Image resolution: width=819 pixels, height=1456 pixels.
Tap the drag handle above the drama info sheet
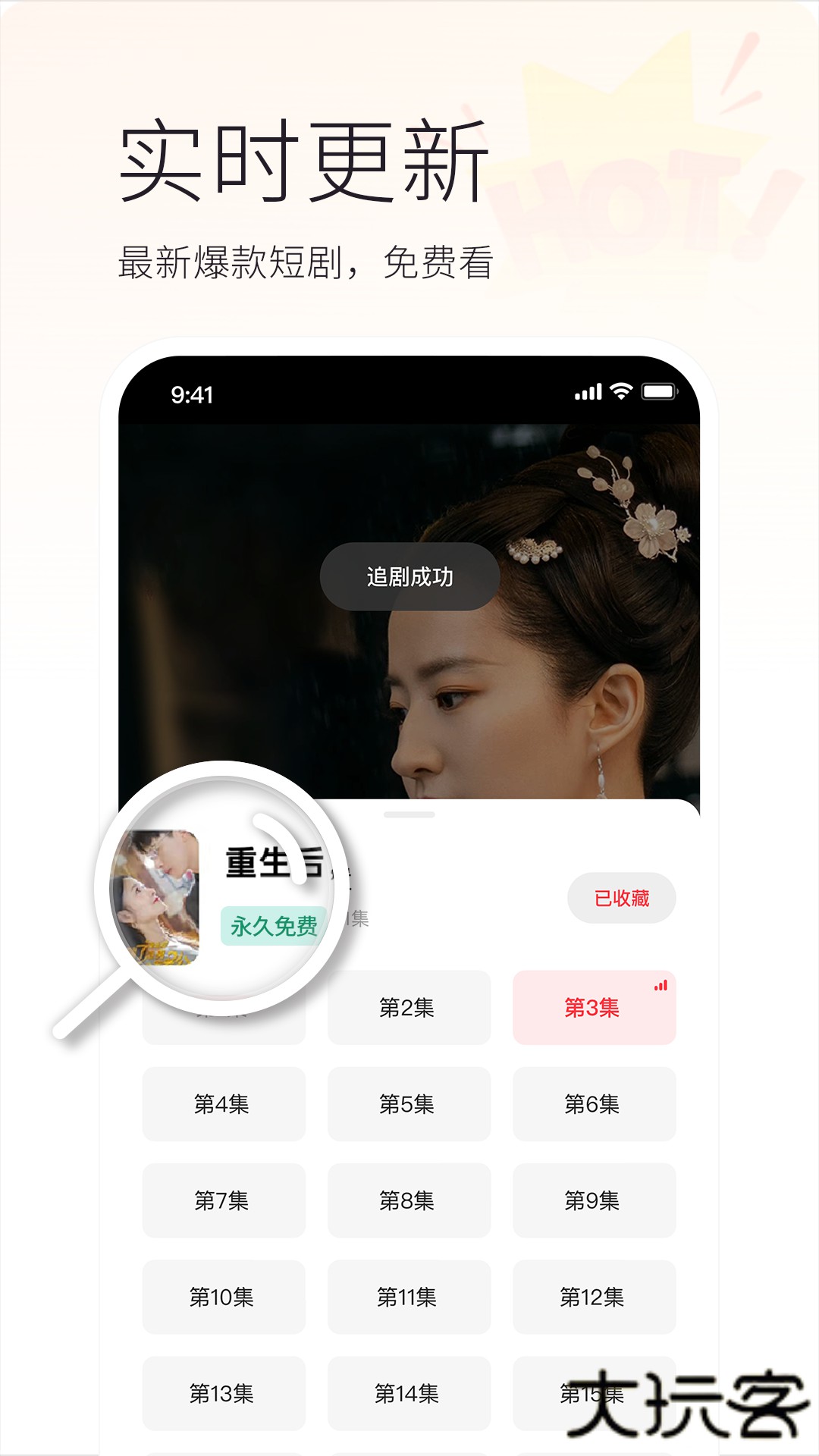[408, 813]
